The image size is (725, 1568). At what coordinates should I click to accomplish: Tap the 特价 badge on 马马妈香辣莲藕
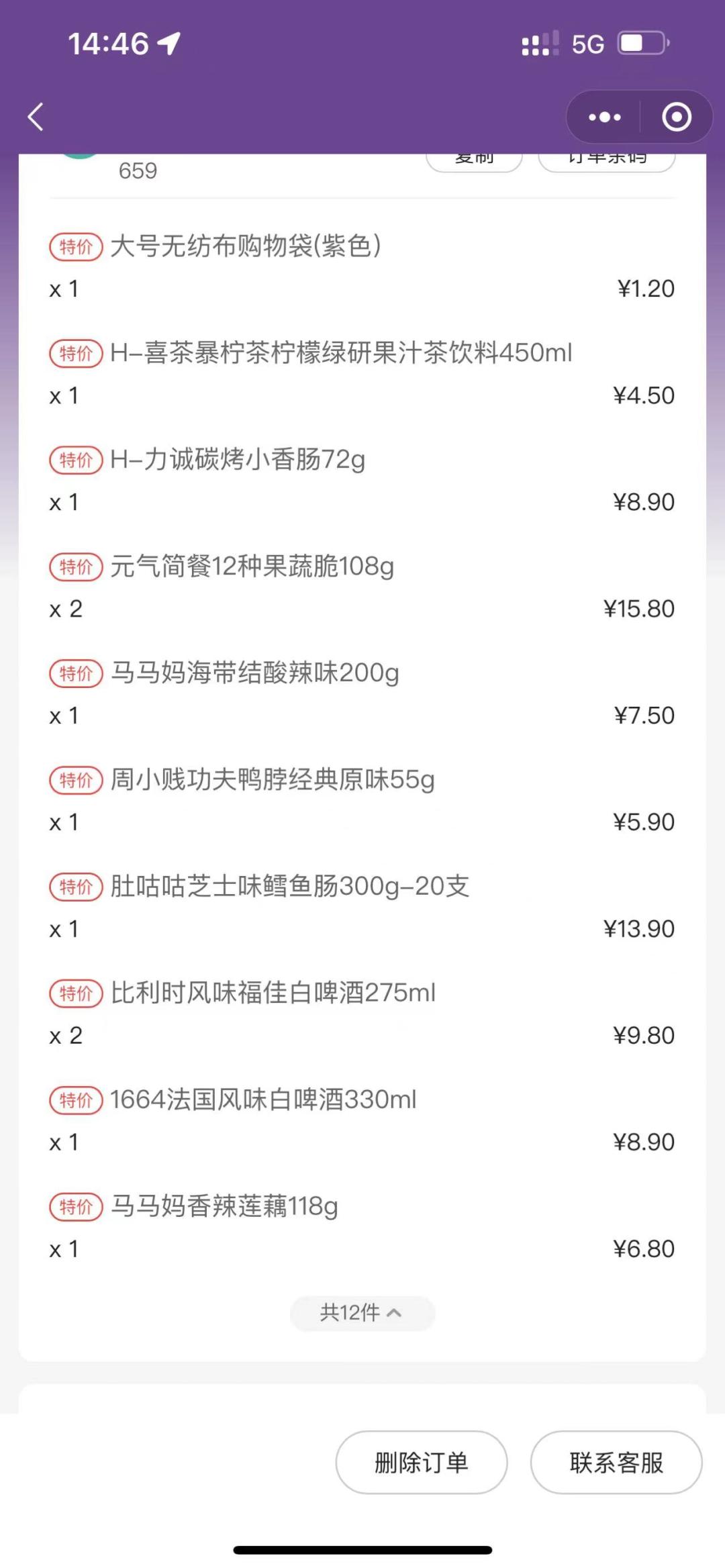pyautogui.click(x=76, y=1208)
